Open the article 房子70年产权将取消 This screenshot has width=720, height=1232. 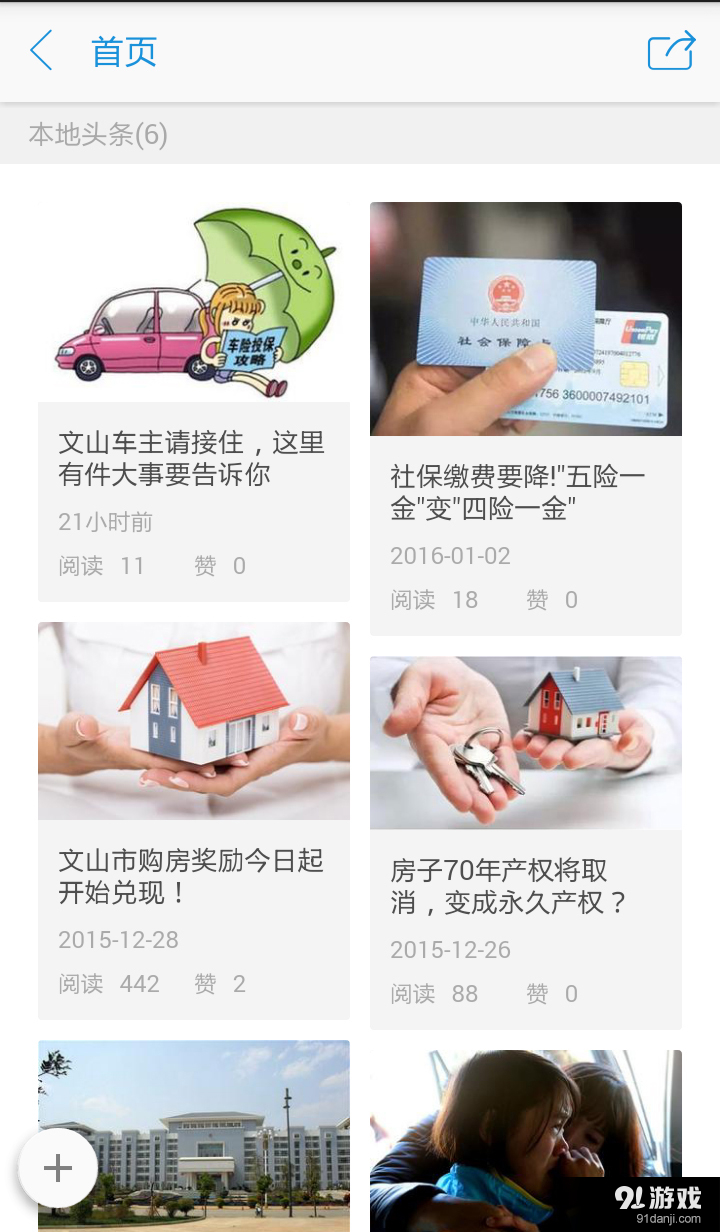click(508, 886)
